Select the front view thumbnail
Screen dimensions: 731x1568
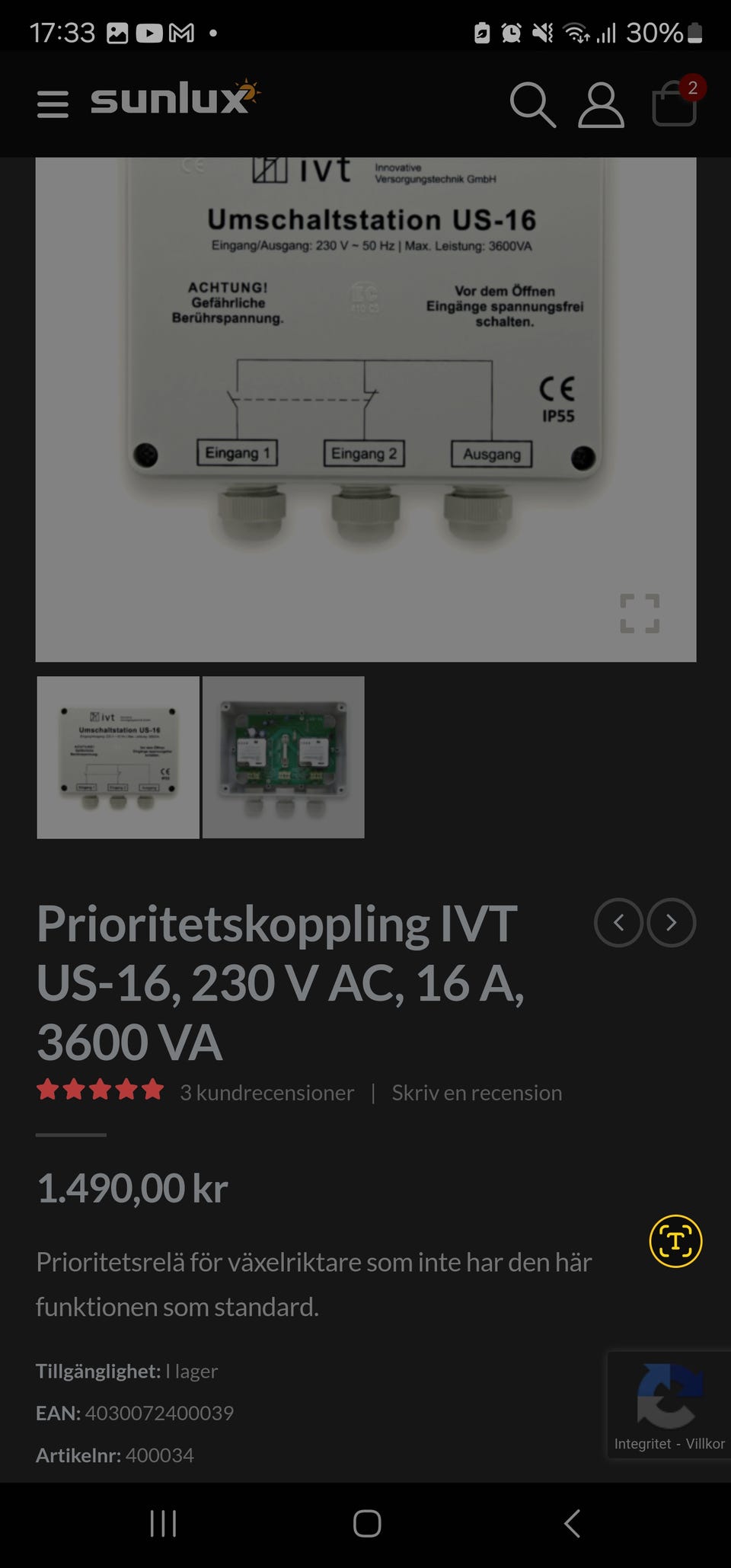tap(118, 758)
